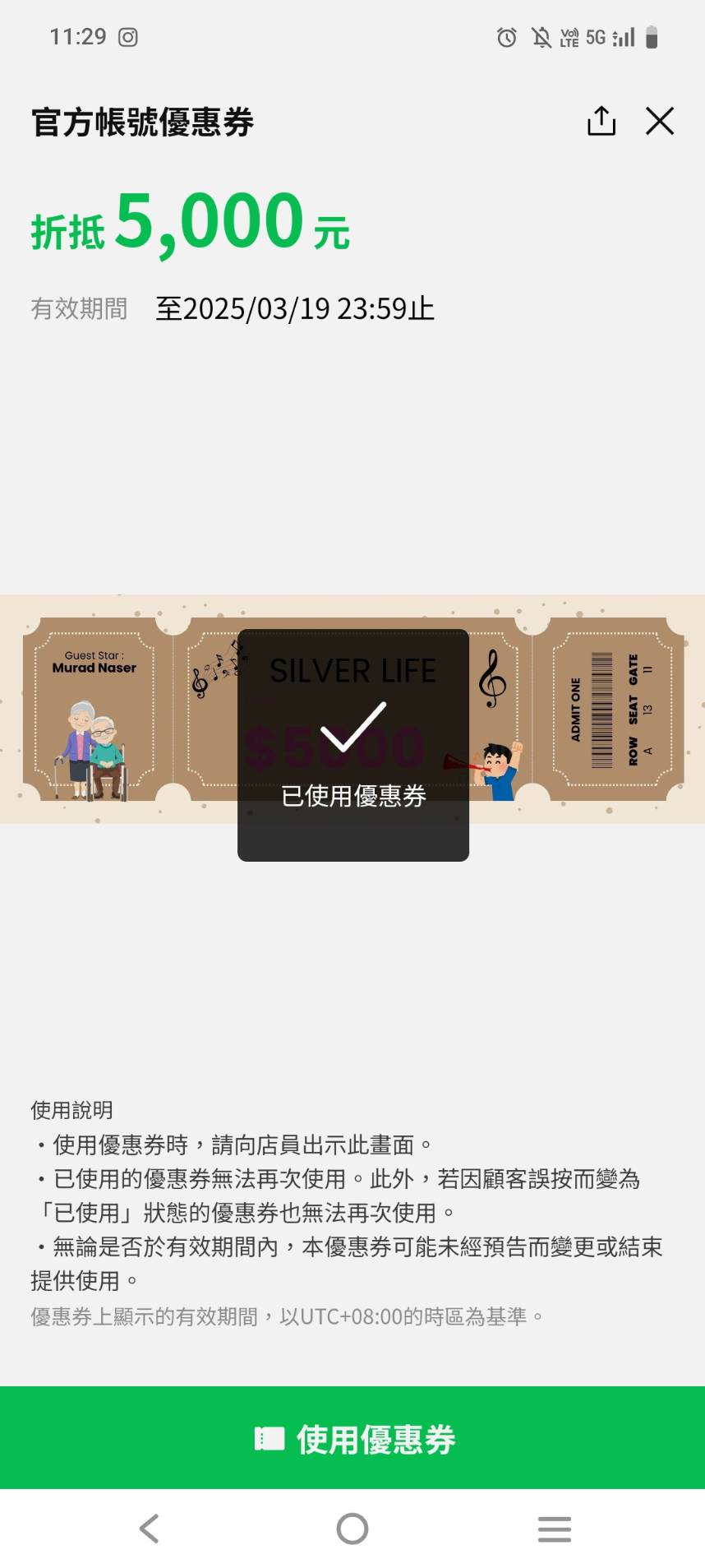
Task: Go to the home screen
Action: click(352, 1529)
